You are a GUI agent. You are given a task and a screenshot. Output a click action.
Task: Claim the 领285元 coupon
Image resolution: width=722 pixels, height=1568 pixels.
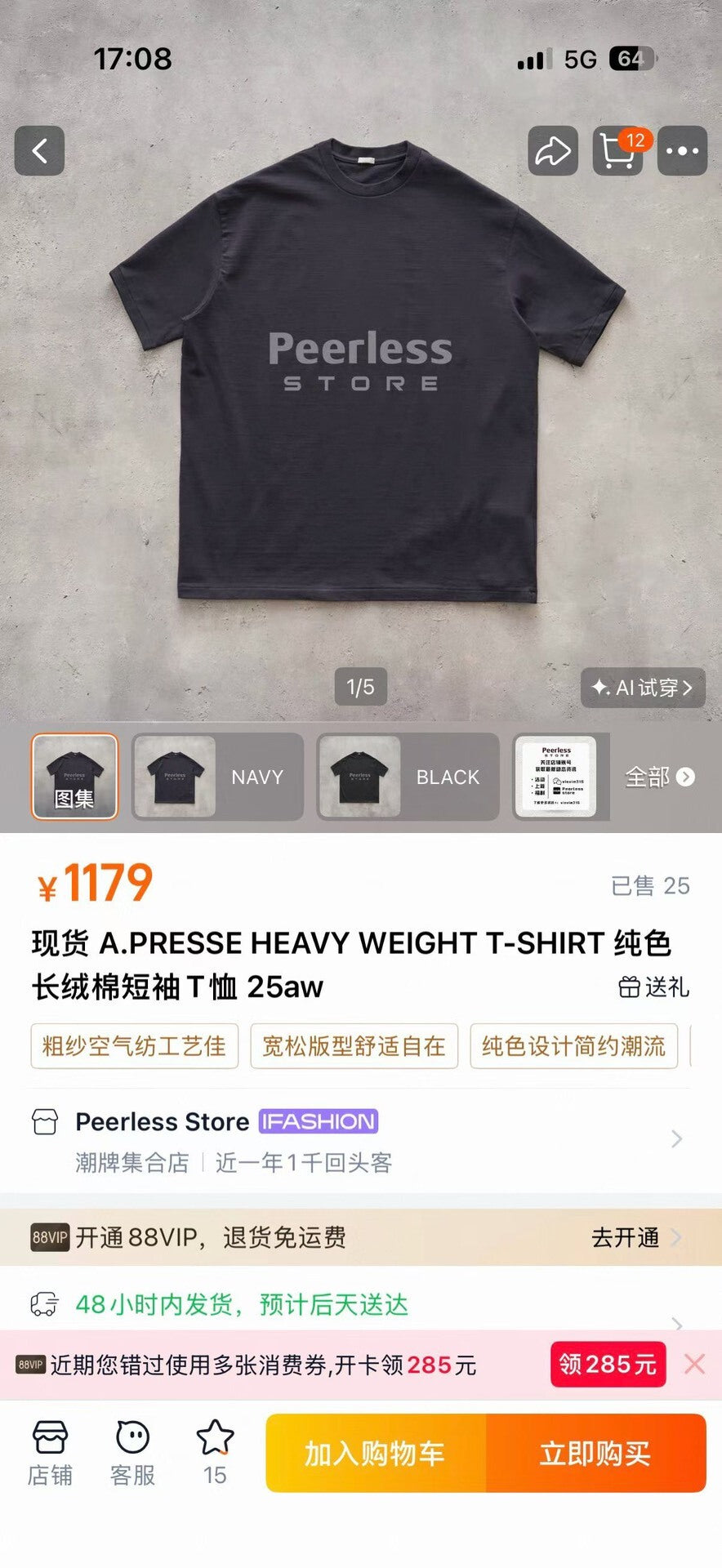click(607, 1364)
